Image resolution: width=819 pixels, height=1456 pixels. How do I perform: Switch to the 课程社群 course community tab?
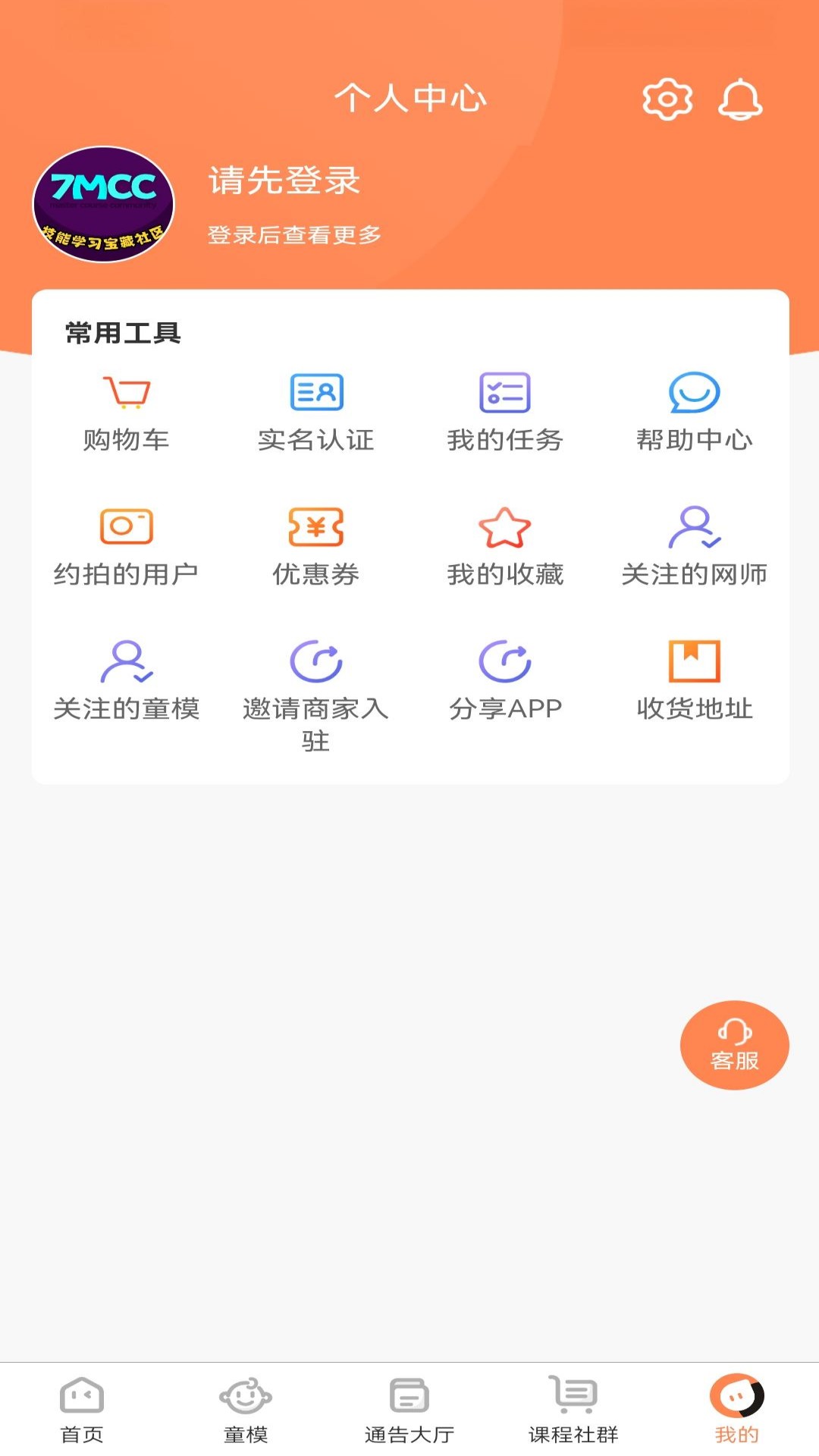click(573, 1410)
